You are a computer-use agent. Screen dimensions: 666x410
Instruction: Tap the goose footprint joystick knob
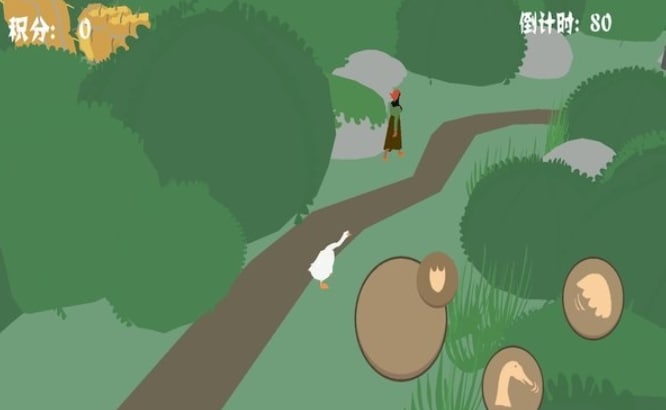point(436,278)
